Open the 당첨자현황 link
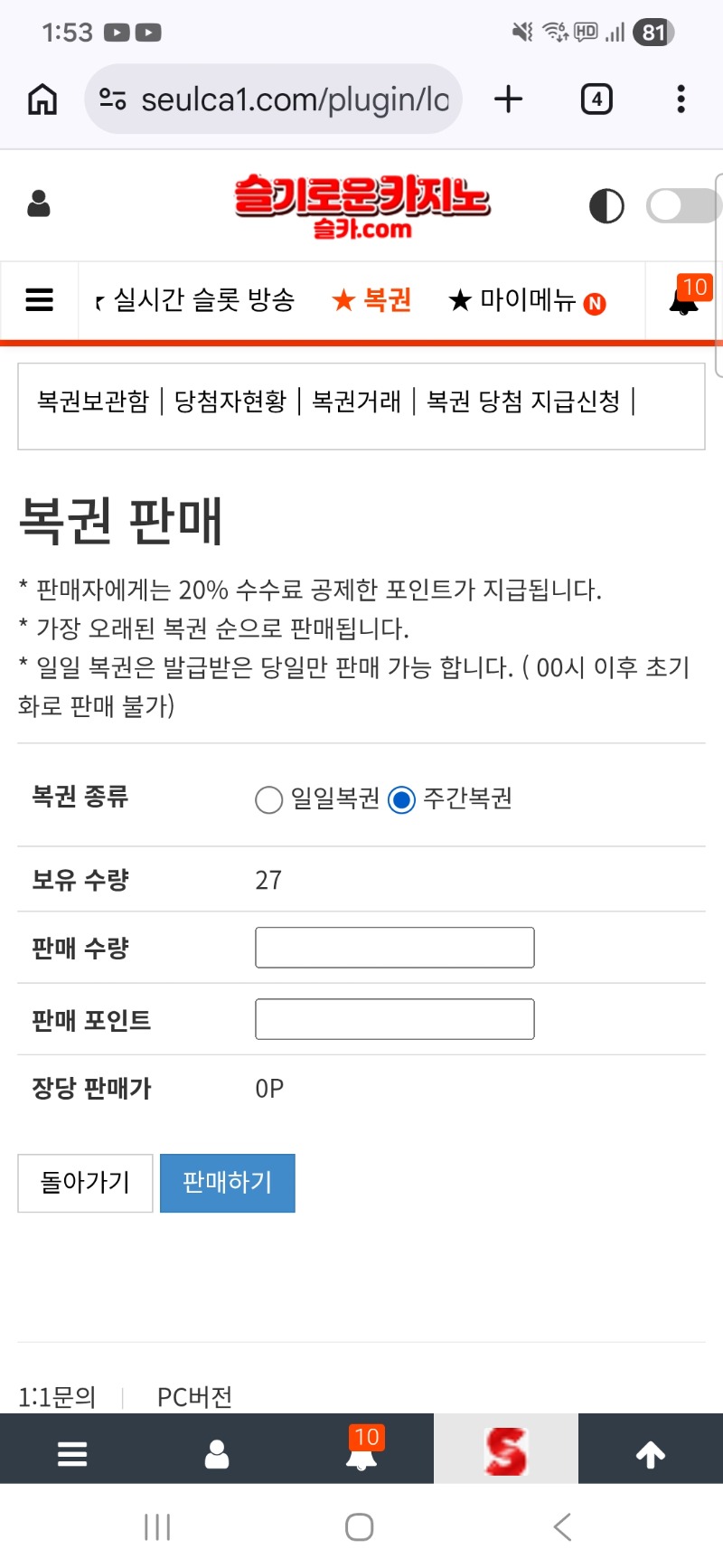This screenshot has width=723, height=1568. 230,401
